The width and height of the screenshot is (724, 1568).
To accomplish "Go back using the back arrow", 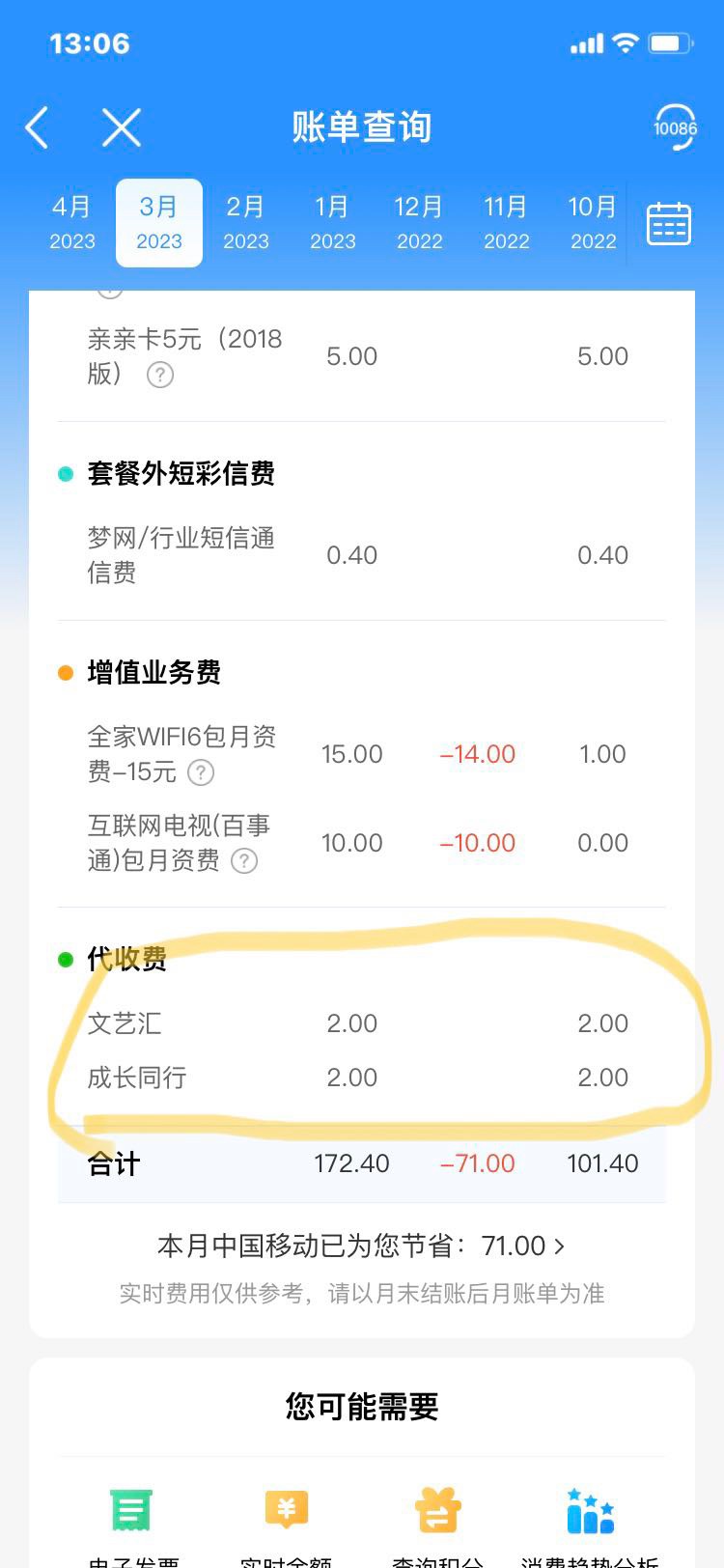I will (x=37, y=127).
